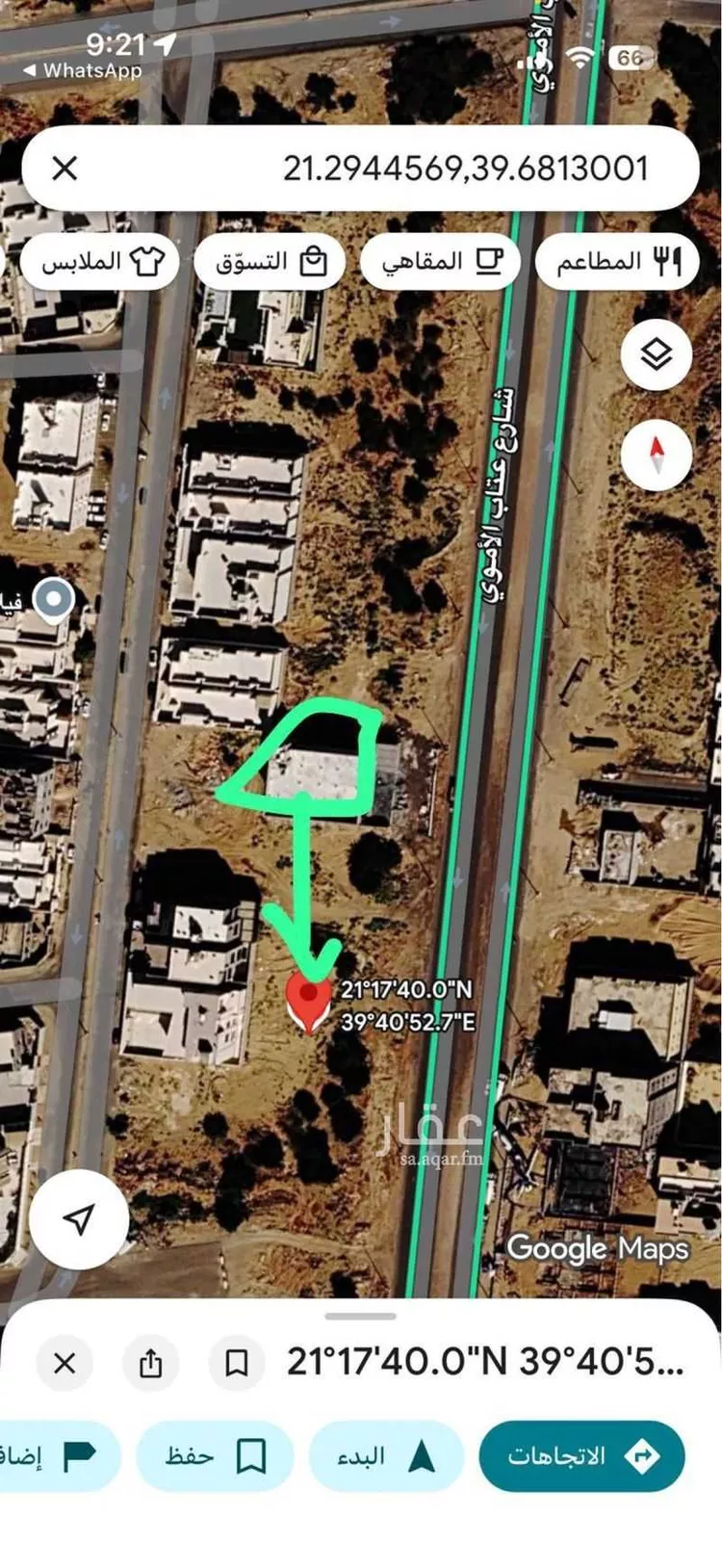
Task: Save the place with the حفظ button
Action: tap(214, 1455)
